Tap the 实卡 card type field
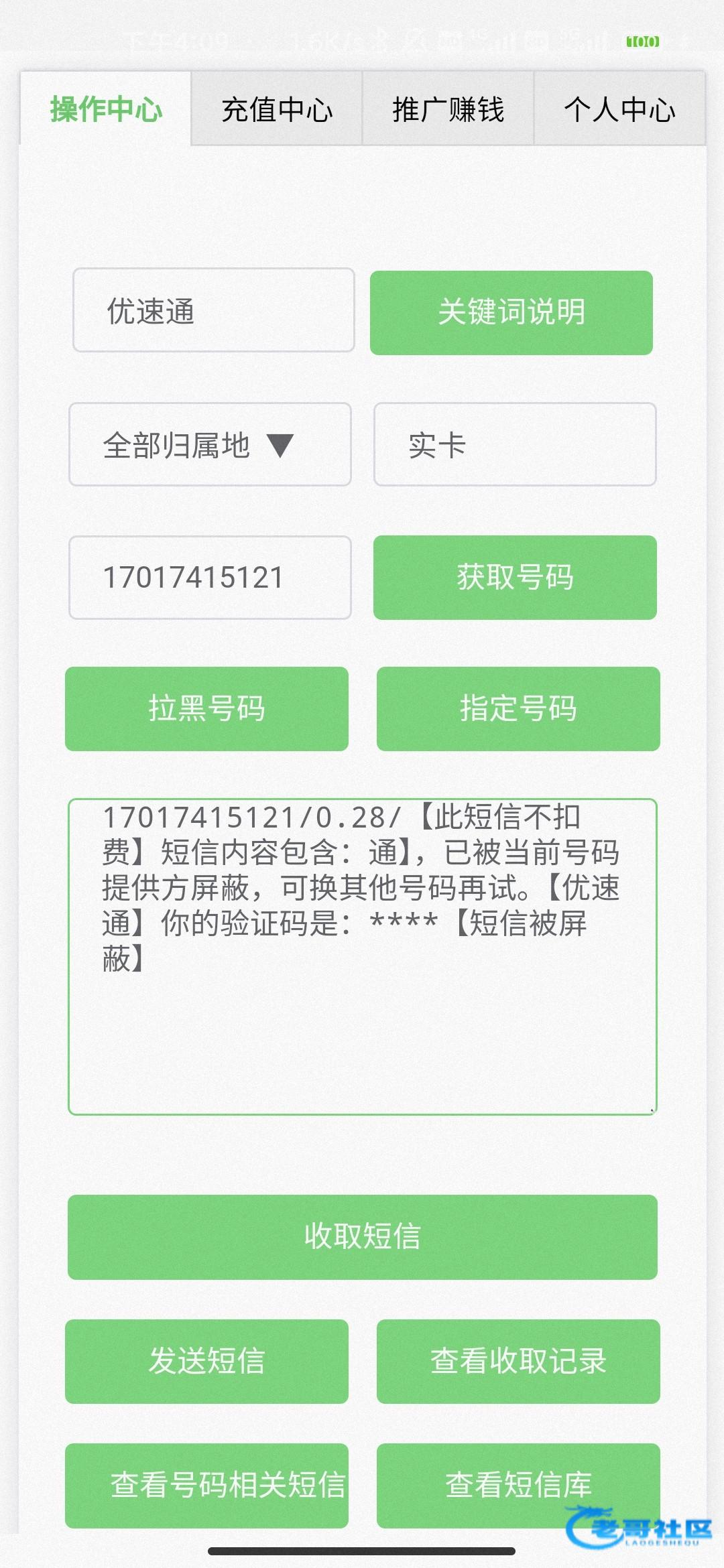The height and width of the screenshot is (1568, 724). [514, 444]
